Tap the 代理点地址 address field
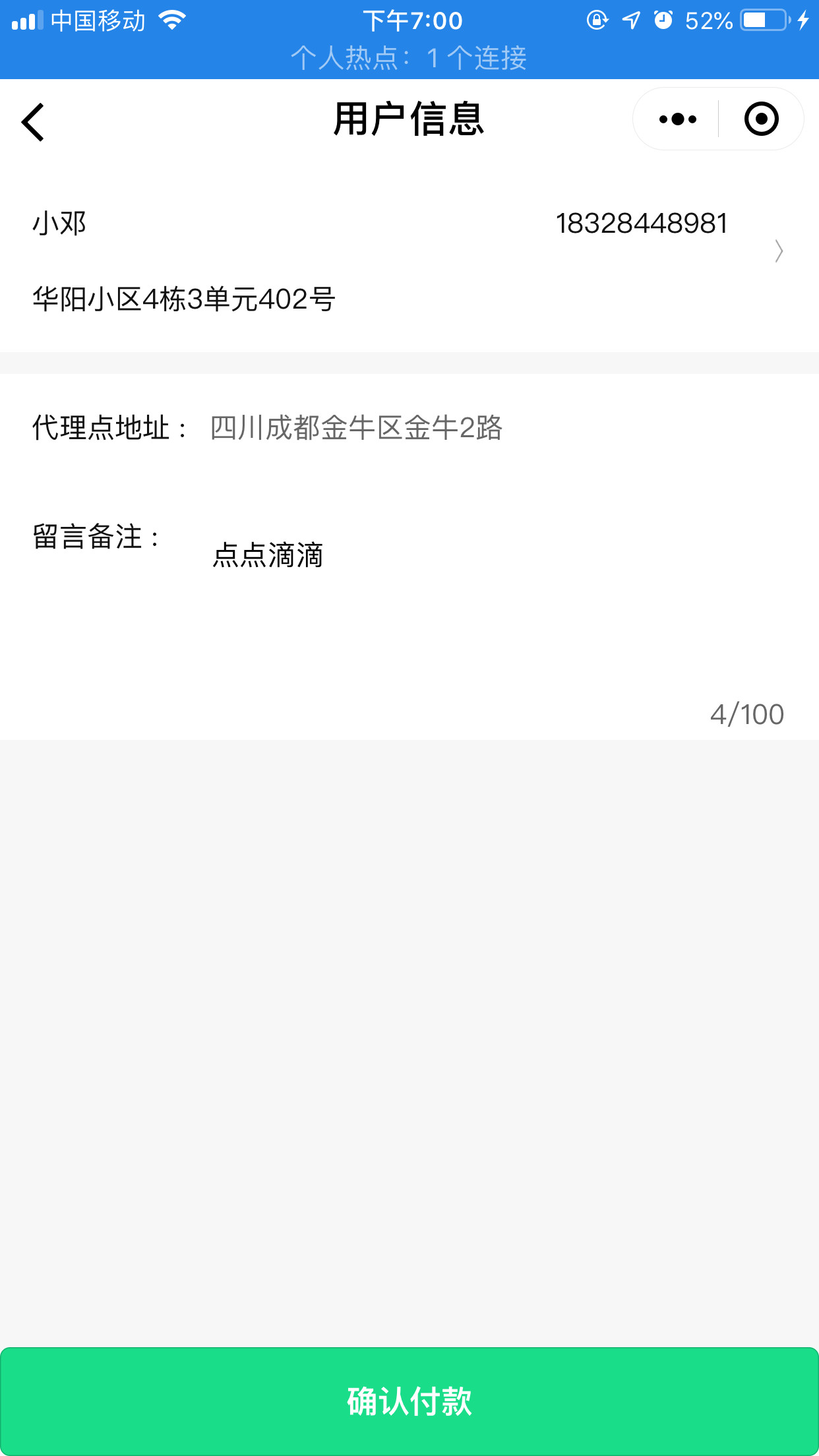The width and height of the screenshot is (819, 1456). pyautogui.click(x=356, y=428)
